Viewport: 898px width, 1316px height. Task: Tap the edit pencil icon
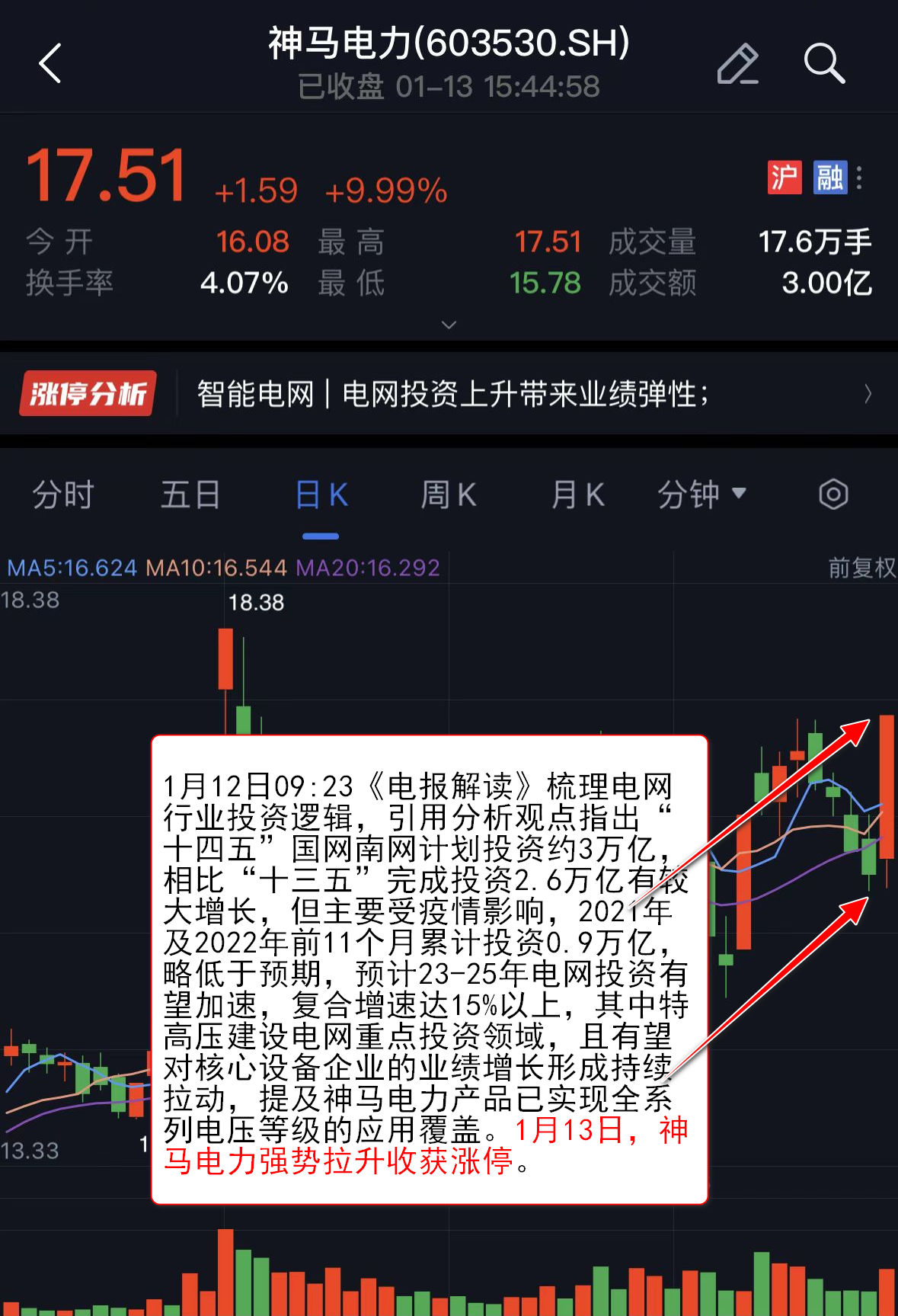[x=737, y=63]
